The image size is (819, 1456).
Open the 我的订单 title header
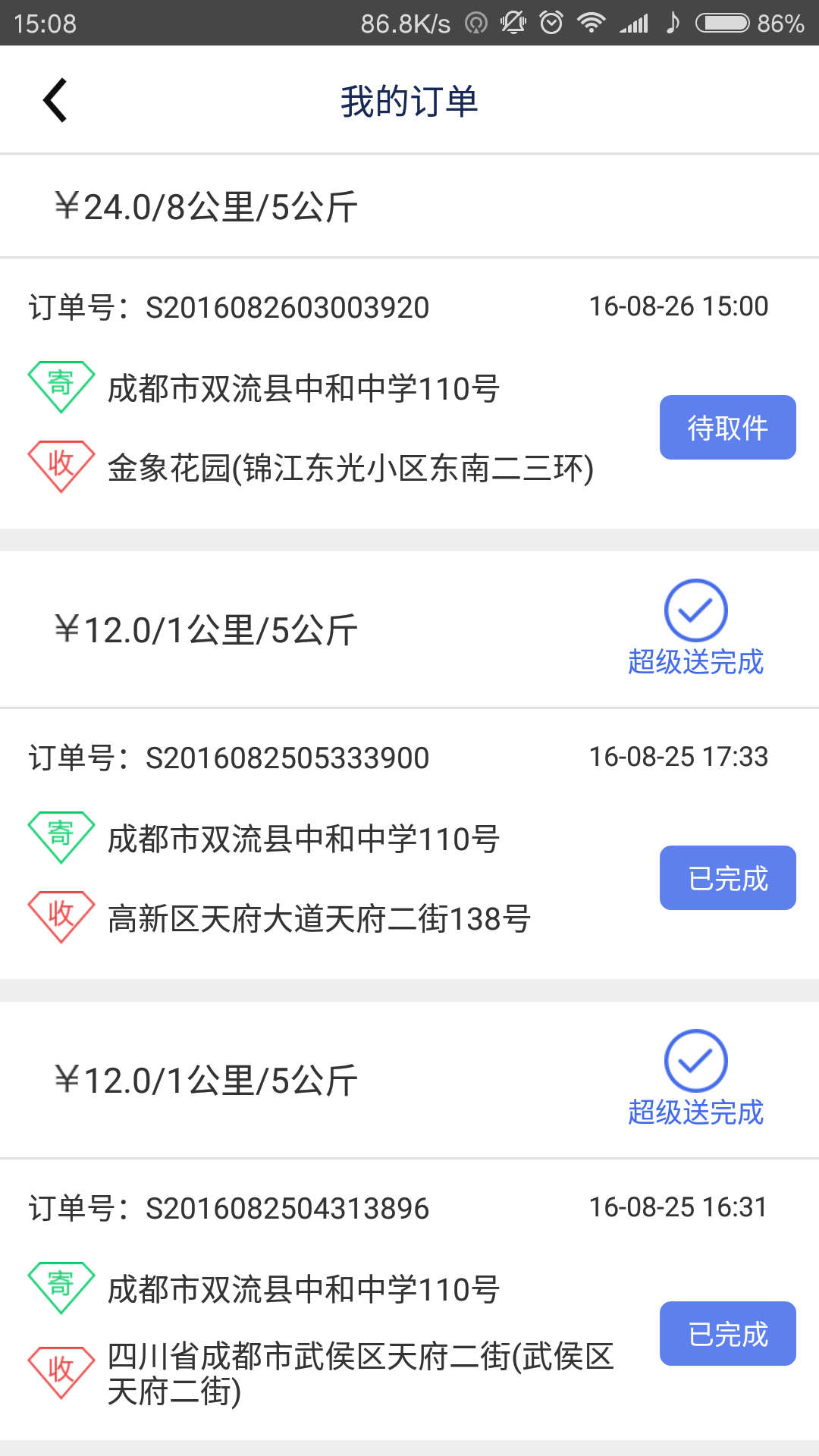tap(409, 101)
